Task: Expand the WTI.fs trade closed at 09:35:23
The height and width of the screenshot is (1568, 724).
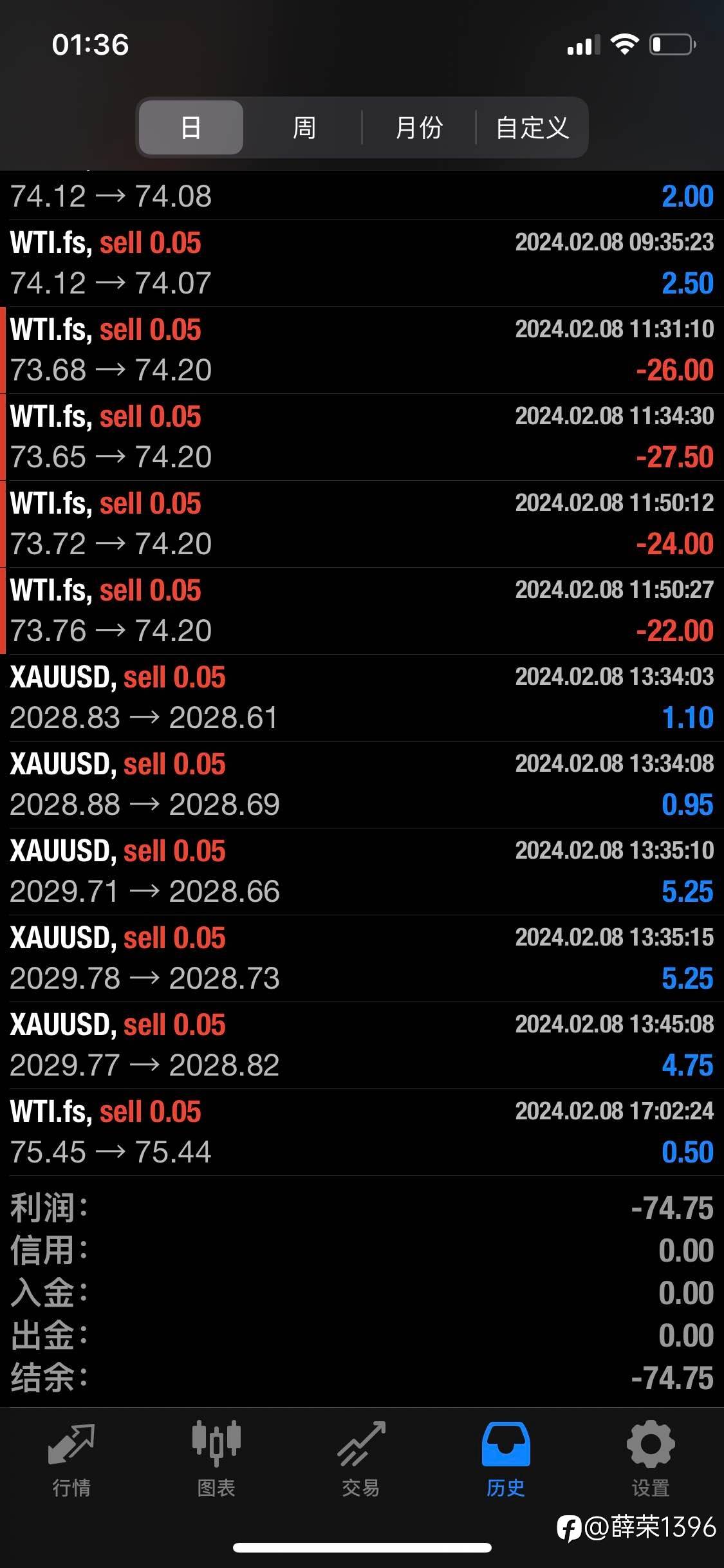Action: 362,263
